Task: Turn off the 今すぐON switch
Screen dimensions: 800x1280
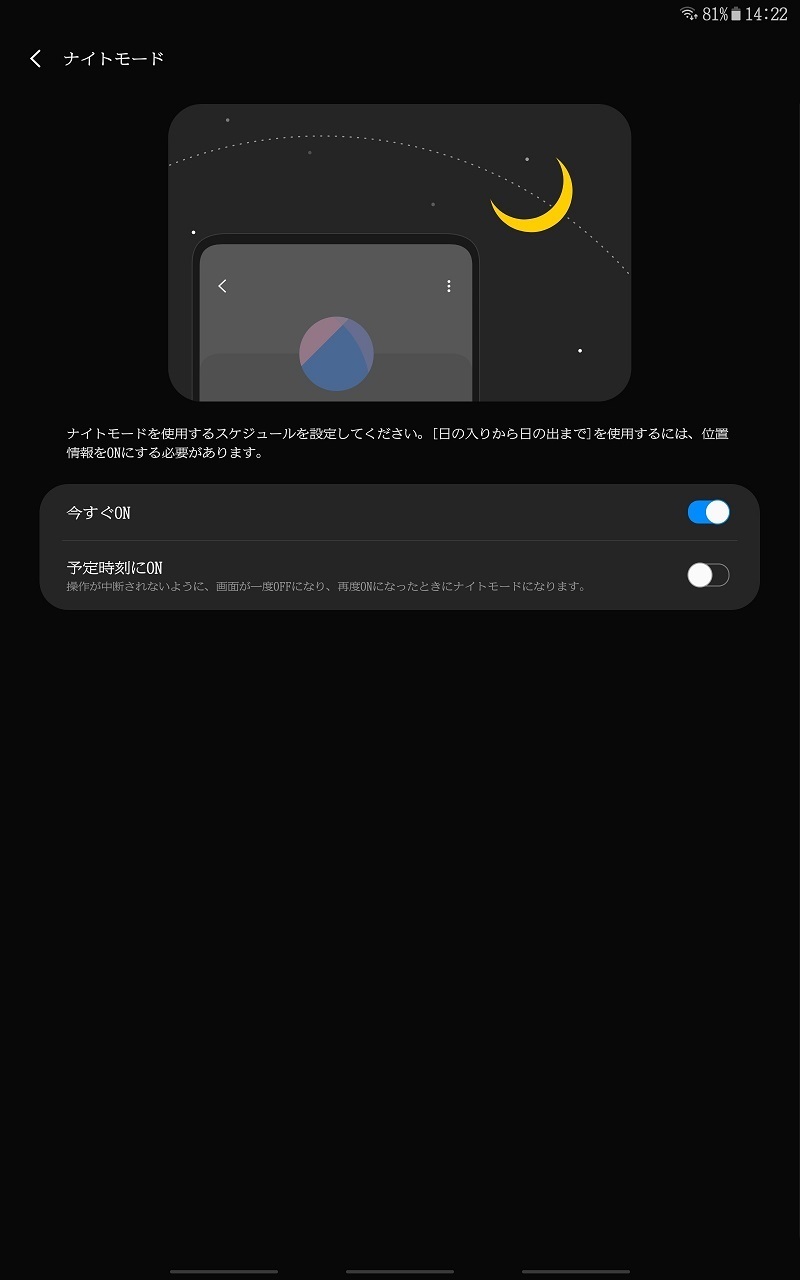Action: 708,512
